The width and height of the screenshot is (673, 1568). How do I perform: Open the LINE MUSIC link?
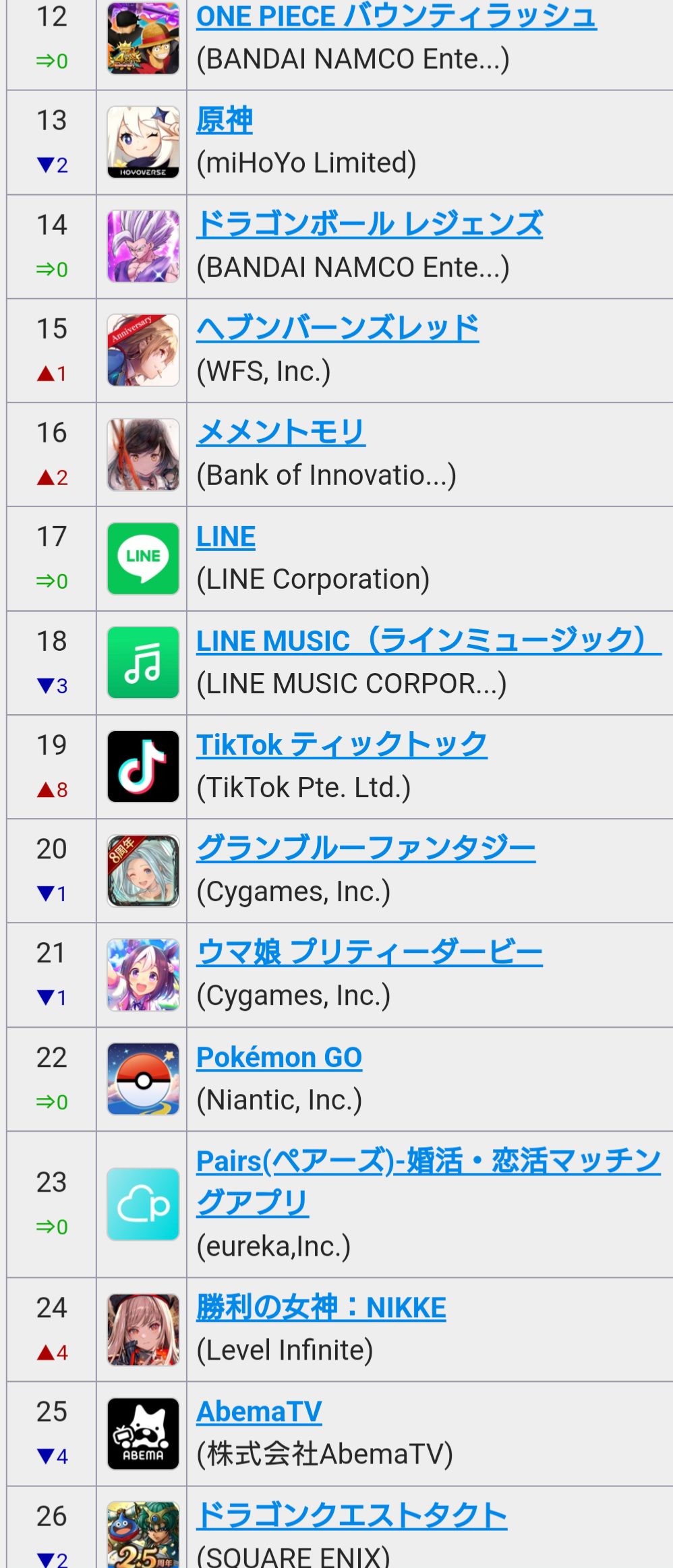(428, 641)
